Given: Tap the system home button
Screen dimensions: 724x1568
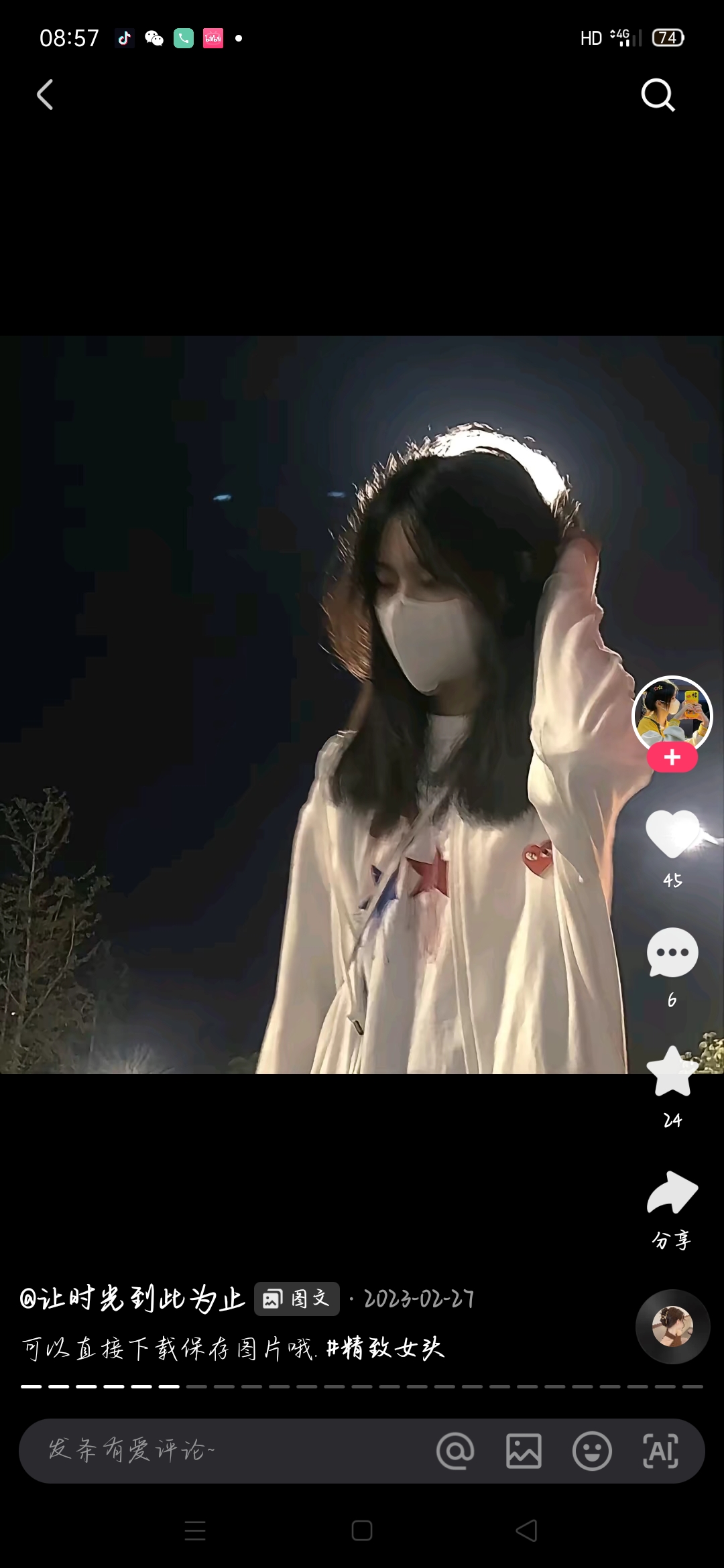Looking at the screenshot, I should tap(362, 1530).
